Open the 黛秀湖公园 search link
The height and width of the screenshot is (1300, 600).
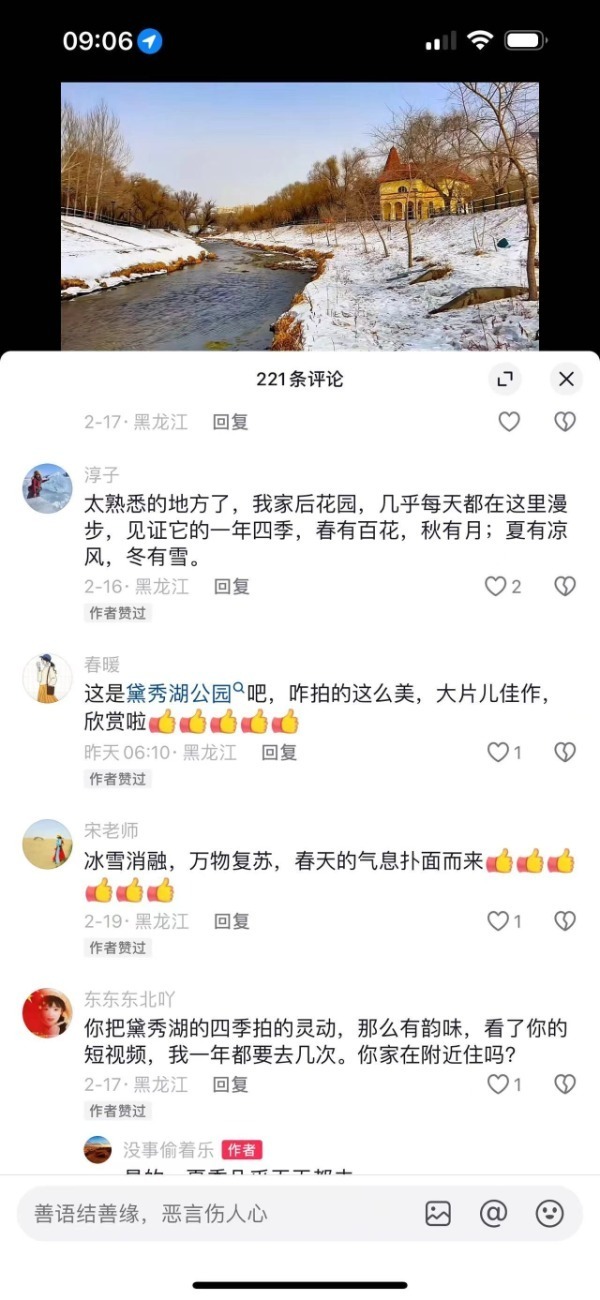click(186, 692)
